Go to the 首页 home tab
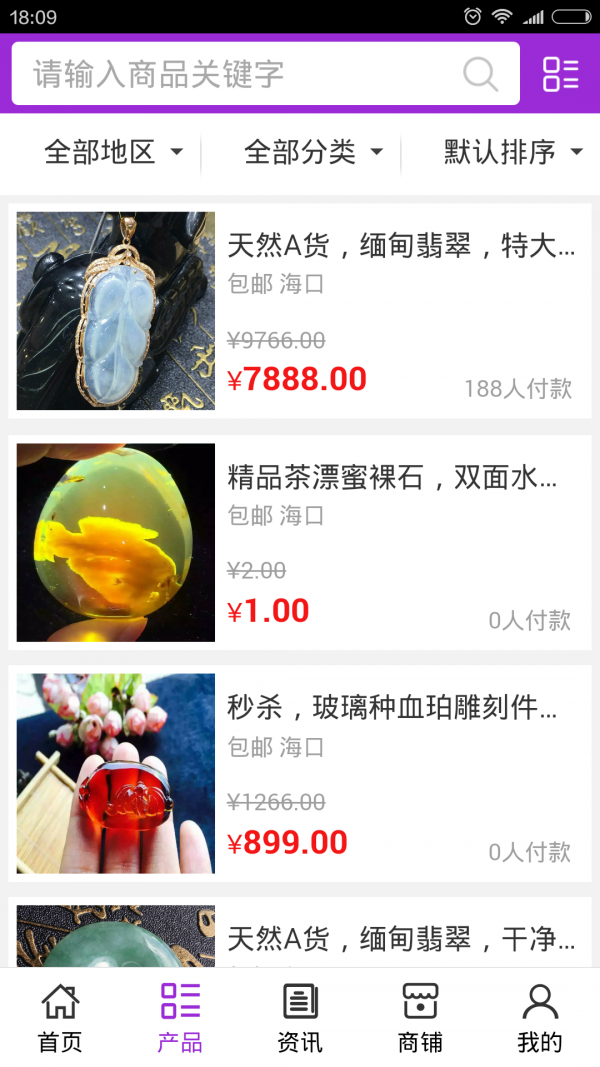The height and width of the screenshot is (1067, 600). 60,1018
